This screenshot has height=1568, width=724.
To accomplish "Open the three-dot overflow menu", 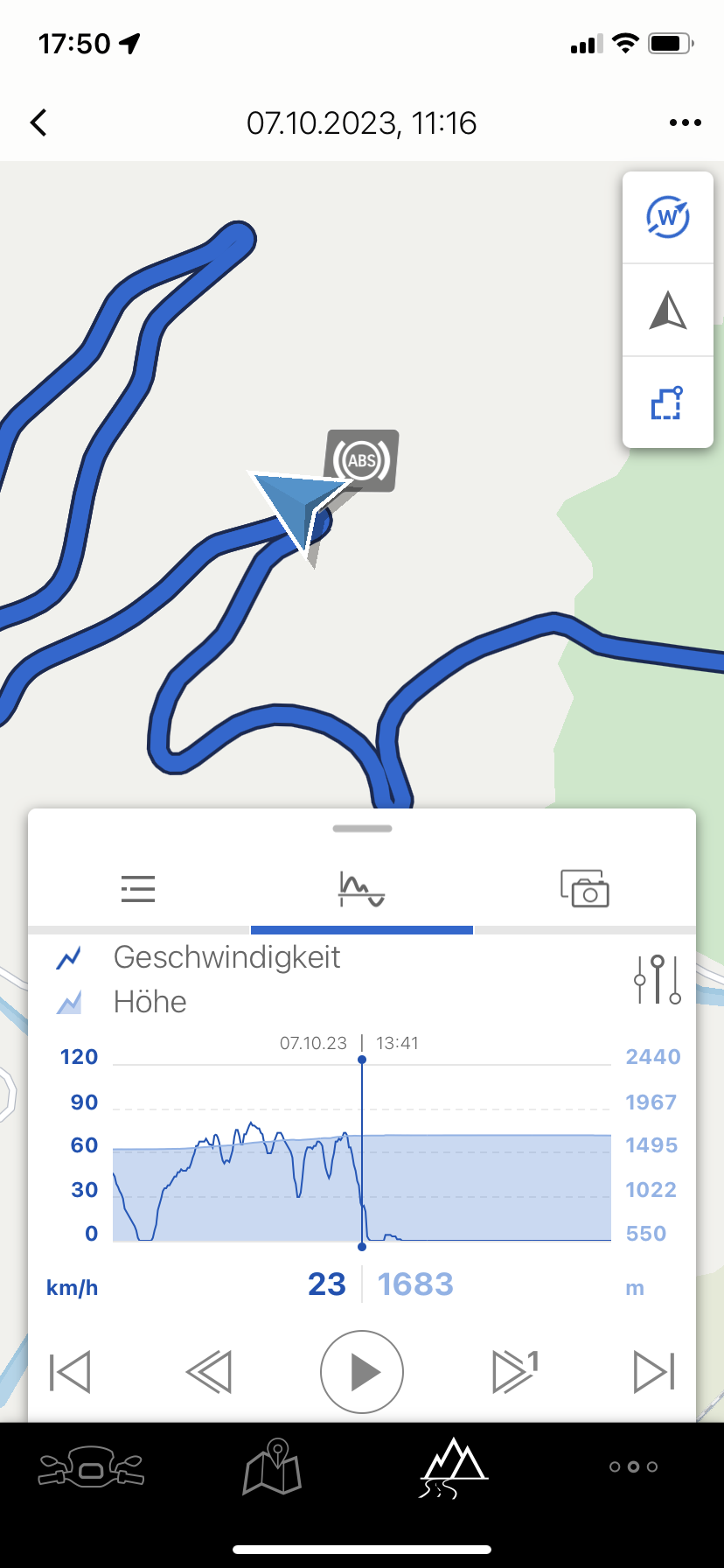I will pyautogui.click(x=685, y=122).
